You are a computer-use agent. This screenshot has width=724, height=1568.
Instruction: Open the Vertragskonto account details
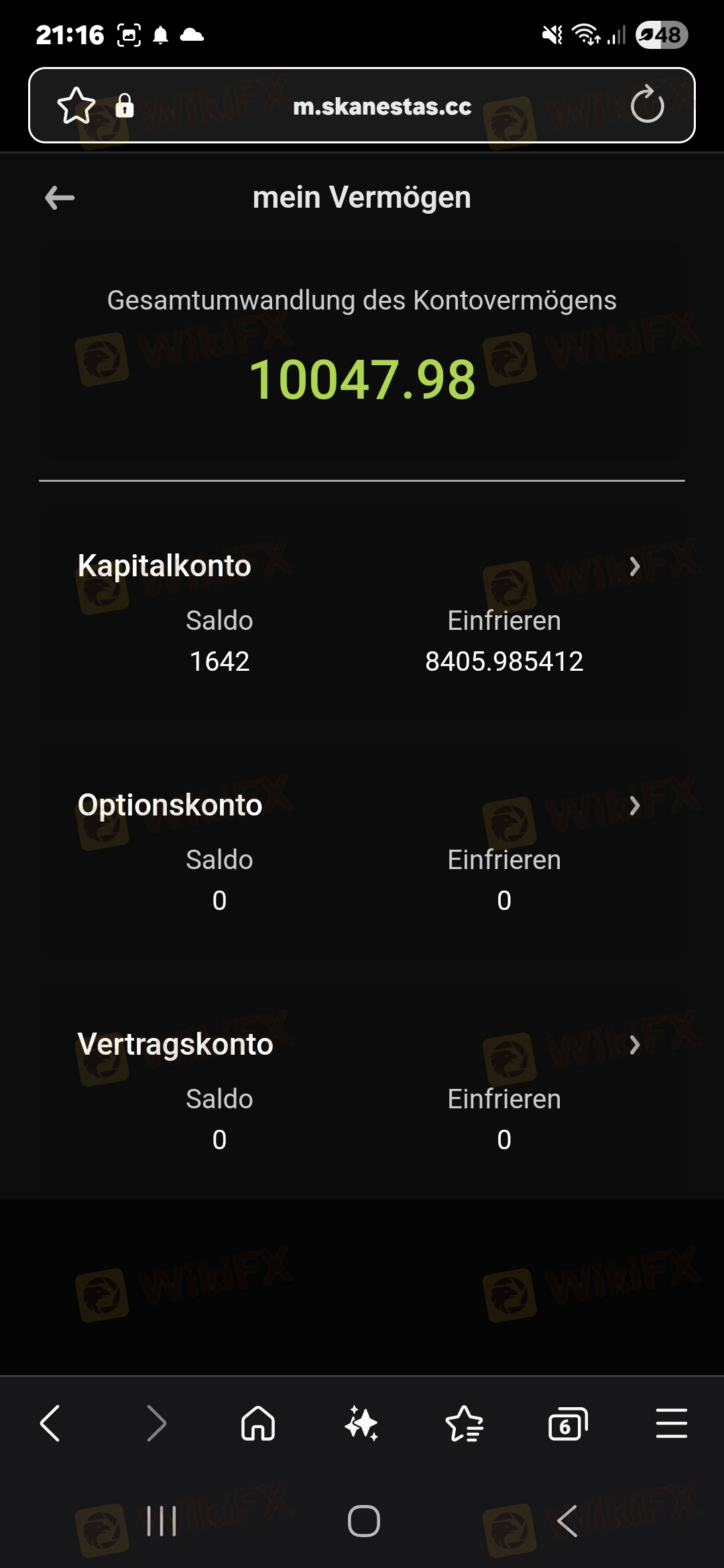click(x=634, y=1045)
